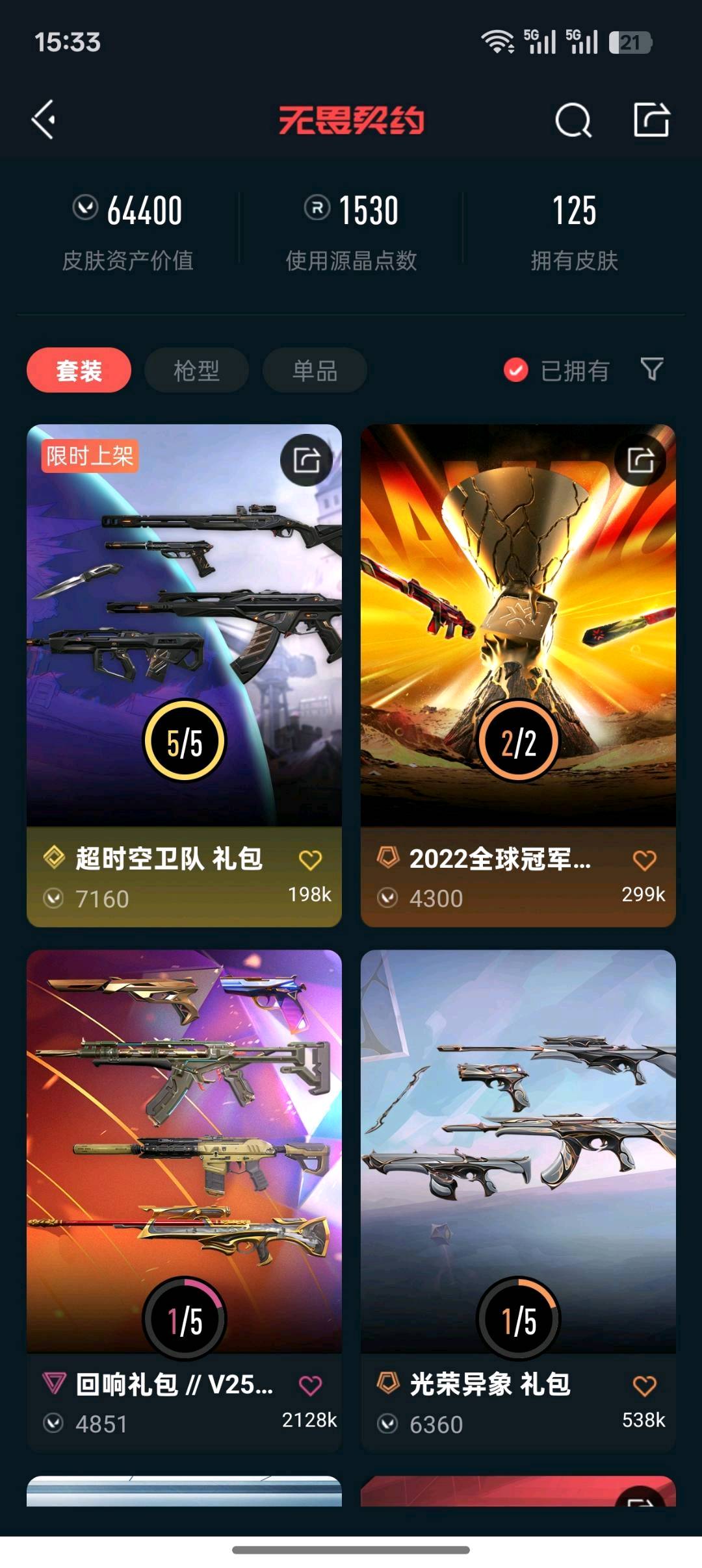Select the 套装 tab

click(79, 370)
